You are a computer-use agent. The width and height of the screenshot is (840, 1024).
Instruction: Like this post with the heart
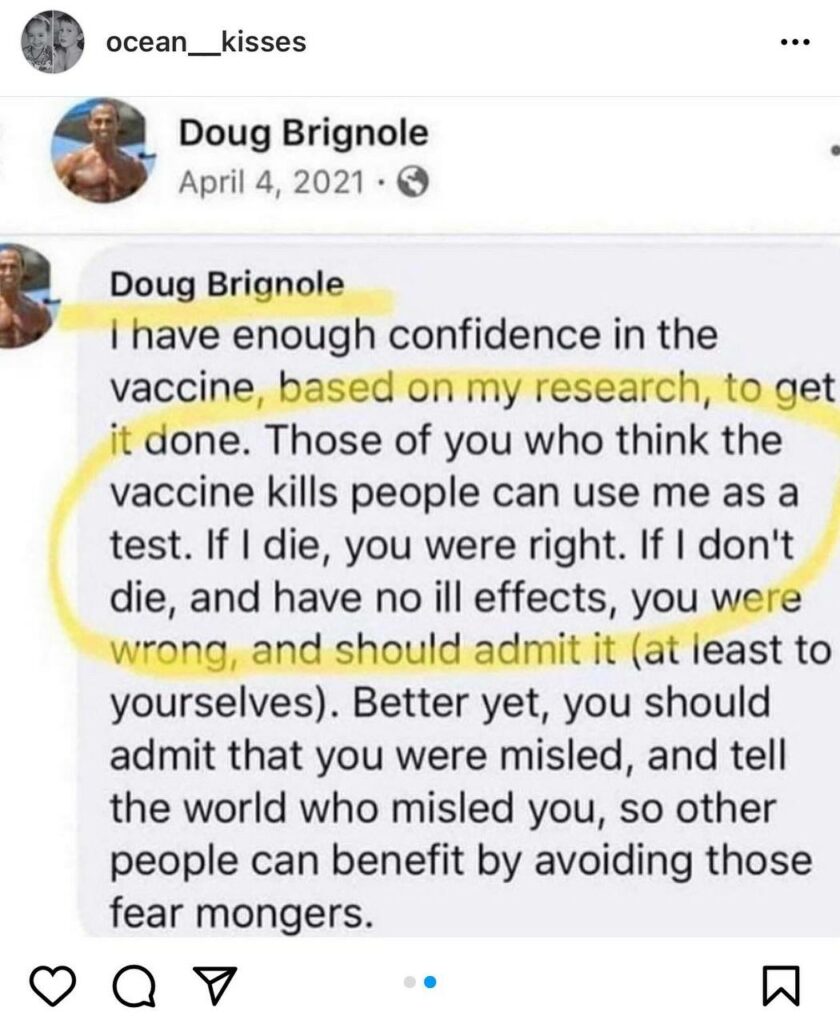click(52, 986)
